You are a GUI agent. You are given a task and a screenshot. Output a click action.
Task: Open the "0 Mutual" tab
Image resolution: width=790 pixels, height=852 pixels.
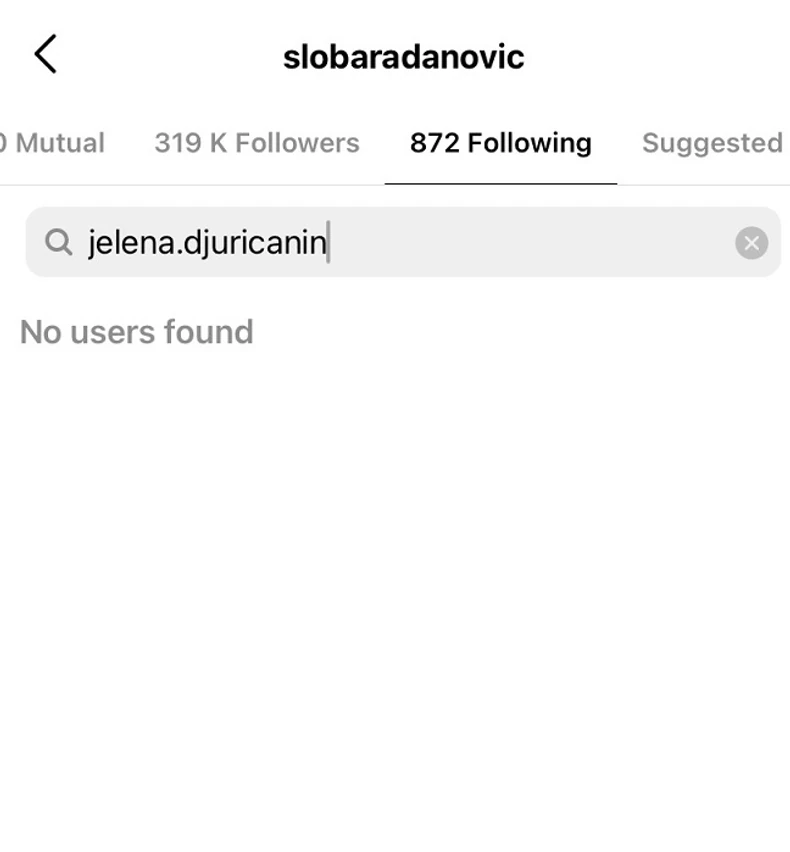52,143
